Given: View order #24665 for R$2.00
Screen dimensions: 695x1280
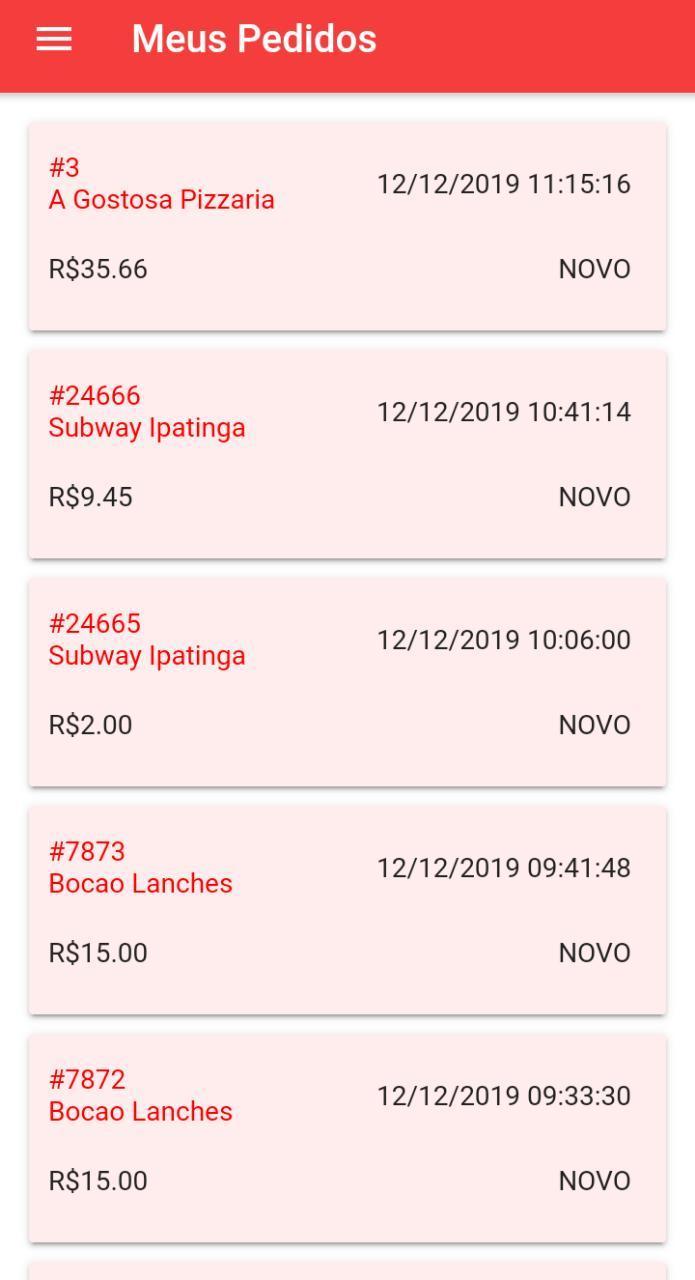Looking at the screenshot, I should [347, 682].
